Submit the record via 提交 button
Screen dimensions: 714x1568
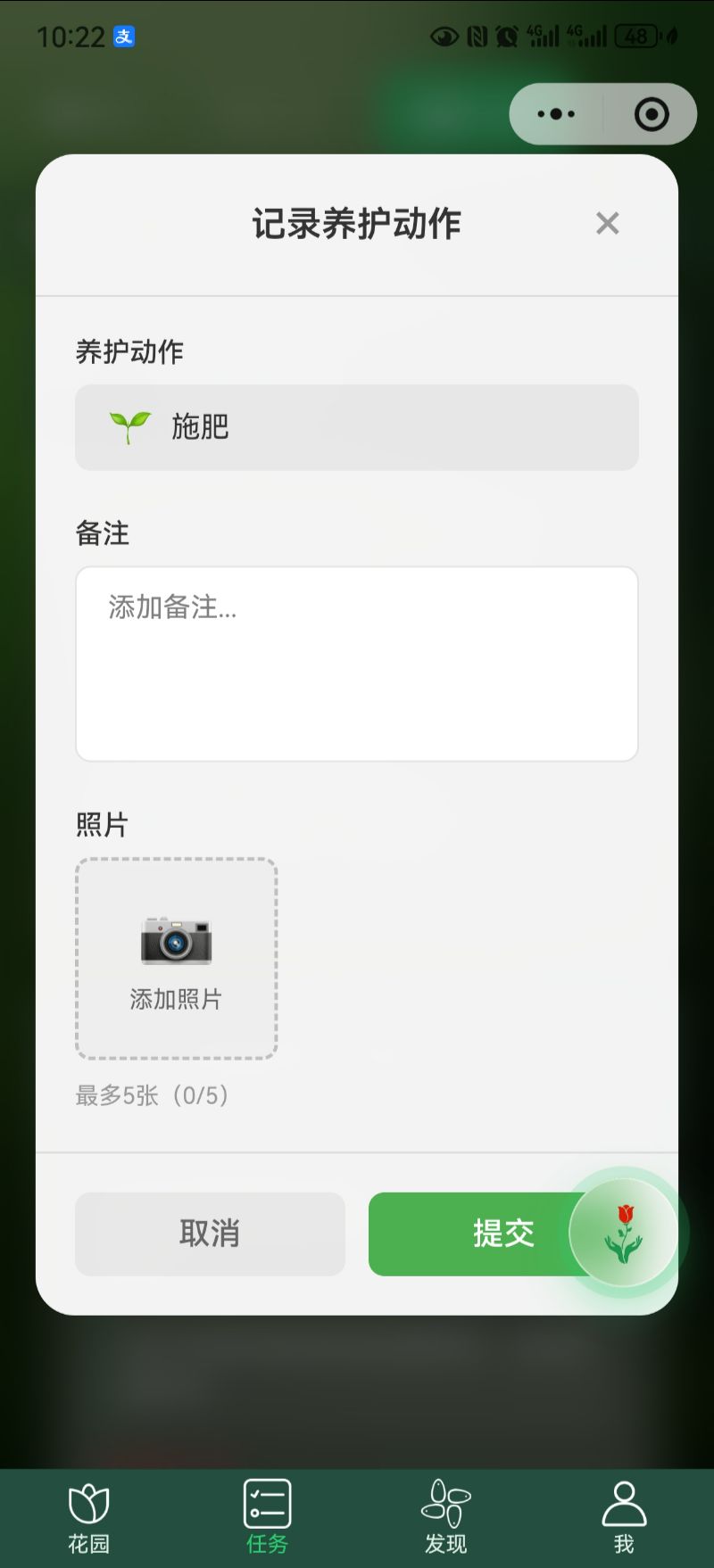click(x=504, y=1233)
